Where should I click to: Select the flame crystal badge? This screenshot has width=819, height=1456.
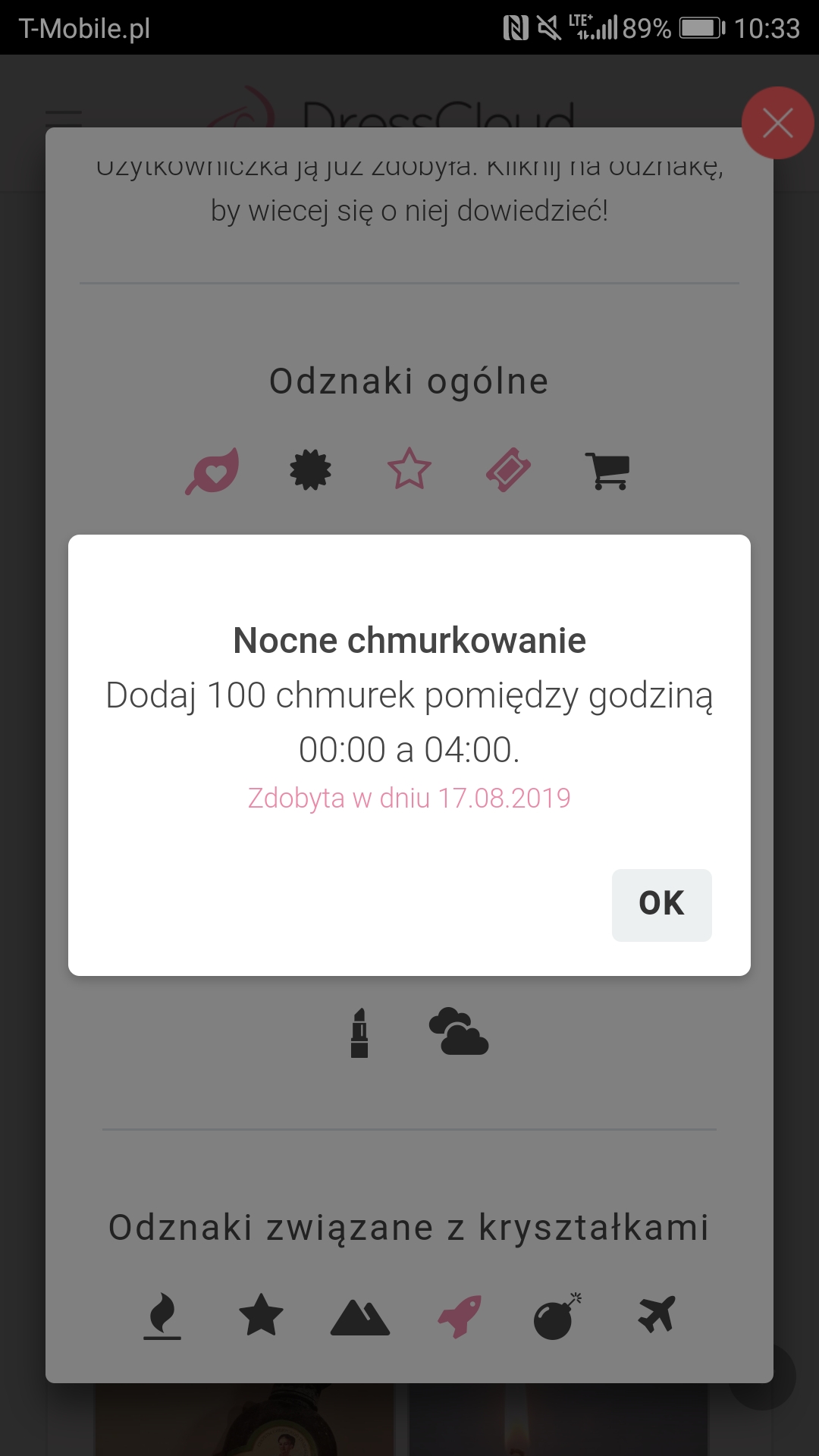pos(163,1316)
